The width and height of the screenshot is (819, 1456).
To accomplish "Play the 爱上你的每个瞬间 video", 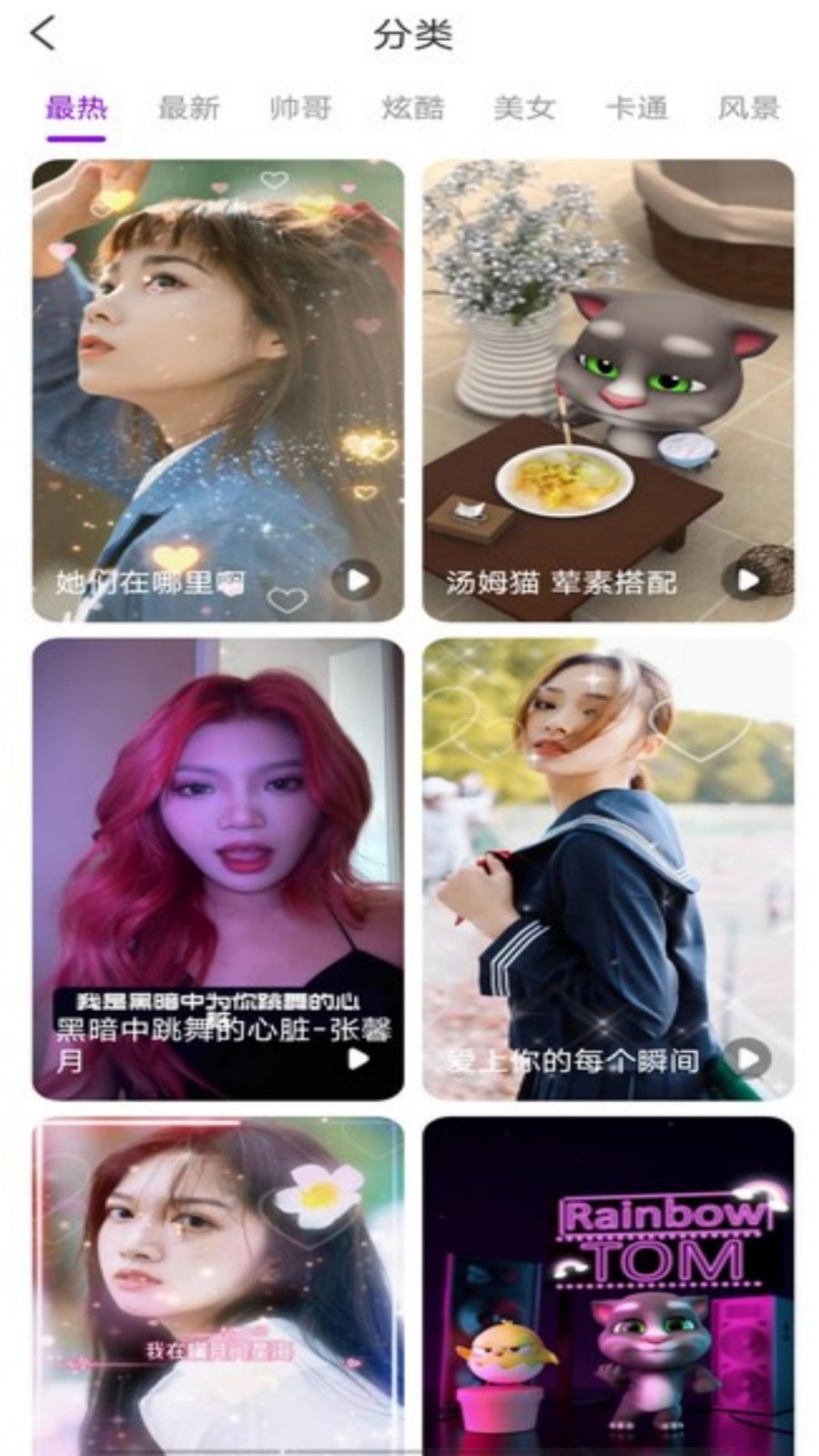I will pos(748,1058).
